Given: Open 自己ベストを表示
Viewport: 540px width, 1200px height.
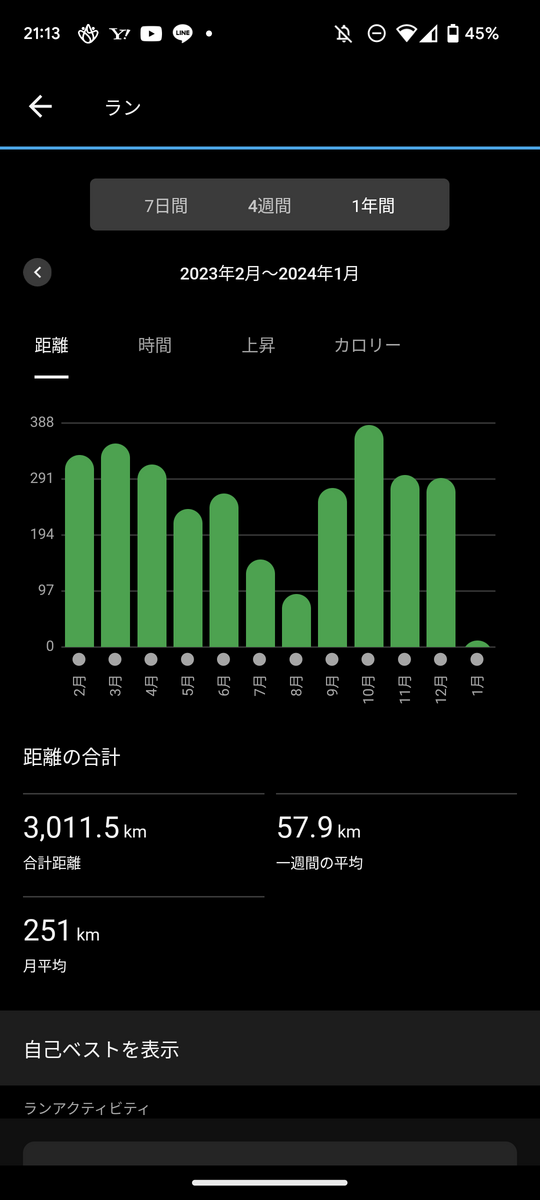Looking at the screenshot, I should [x=270, y=1049].
